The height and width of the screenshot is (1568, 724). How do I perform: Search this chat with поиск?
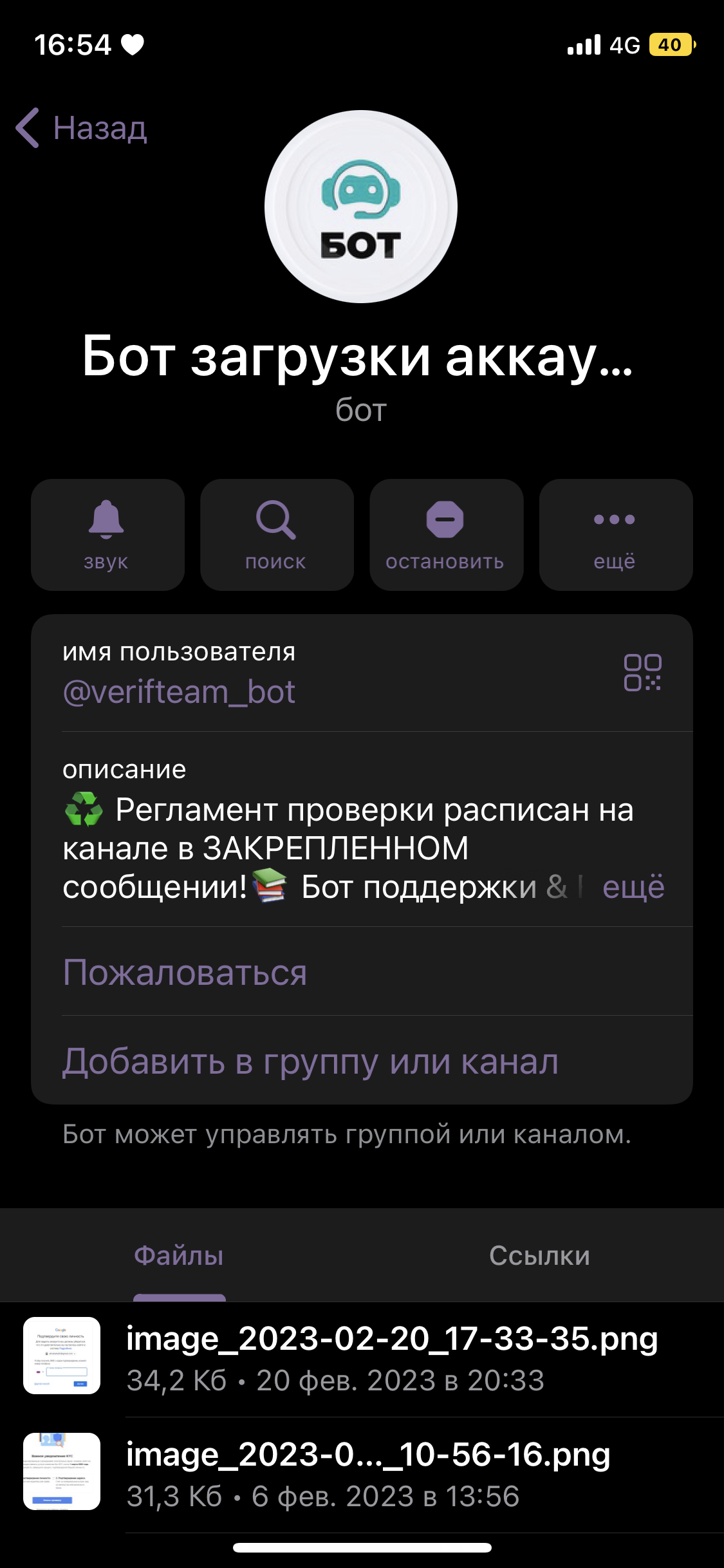[x=277, y=534]
